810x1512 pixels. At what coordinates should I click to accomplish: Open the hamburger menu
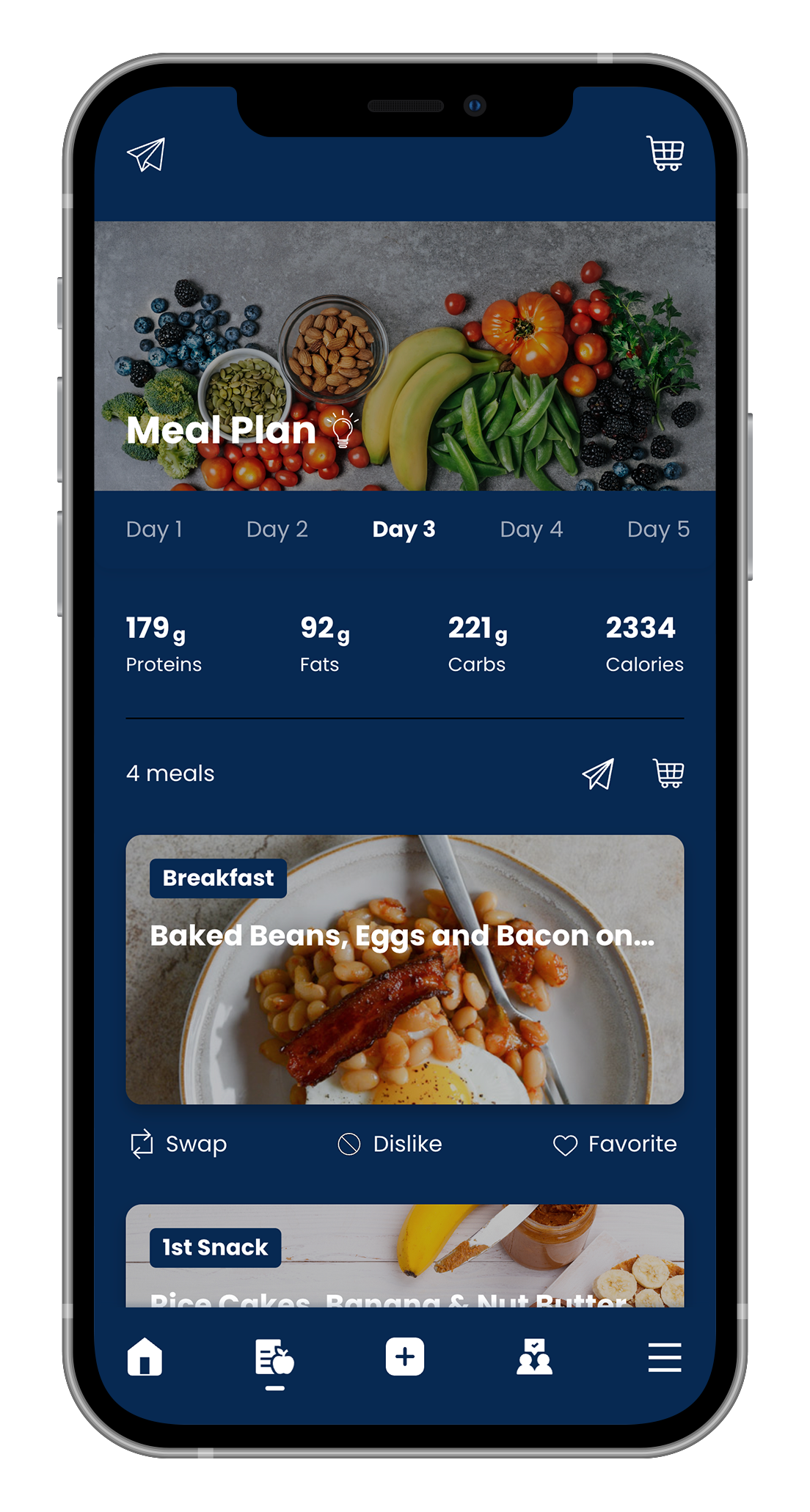click(664, 1357)
